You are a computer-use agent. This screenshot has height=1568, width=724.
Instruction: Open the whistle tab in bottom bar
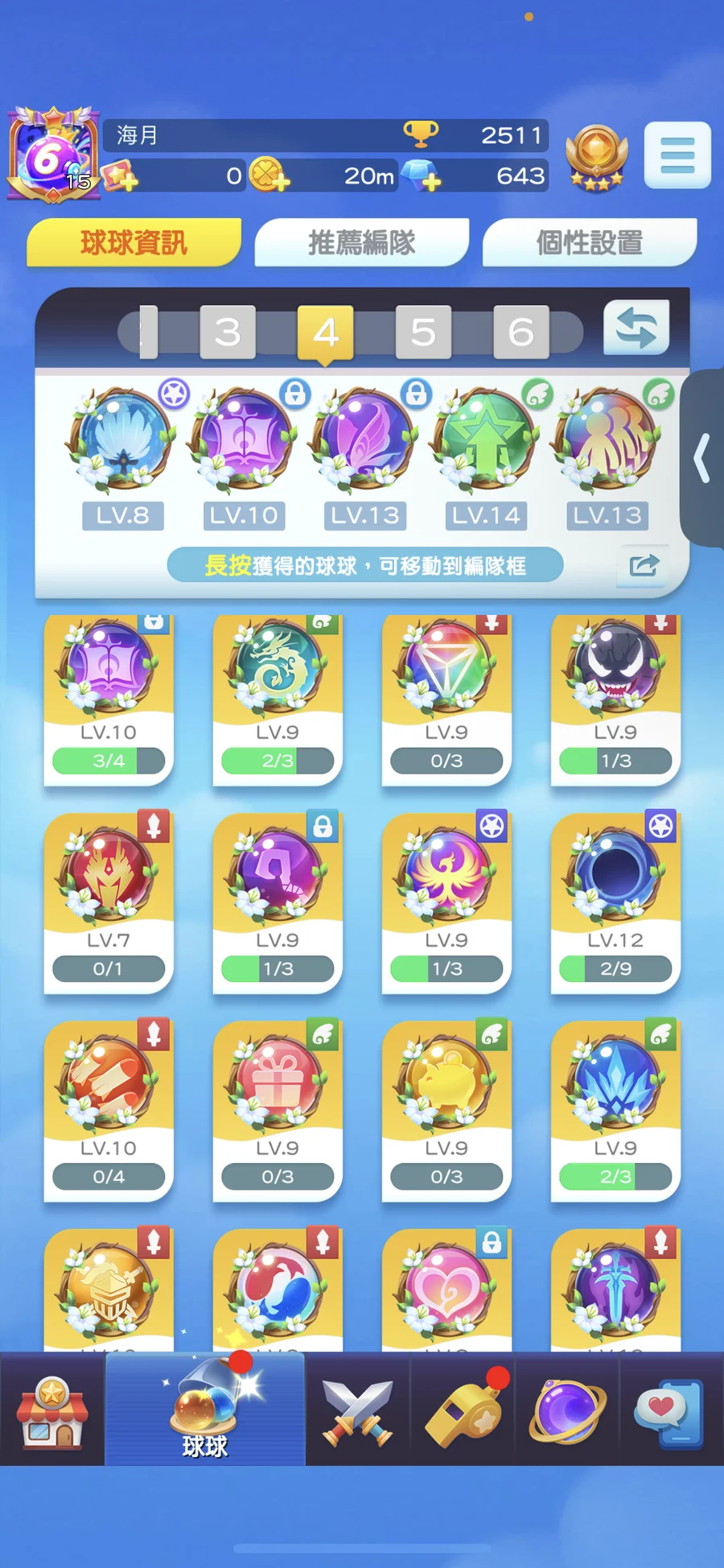pyautogui.click(x=463, y=1410)
